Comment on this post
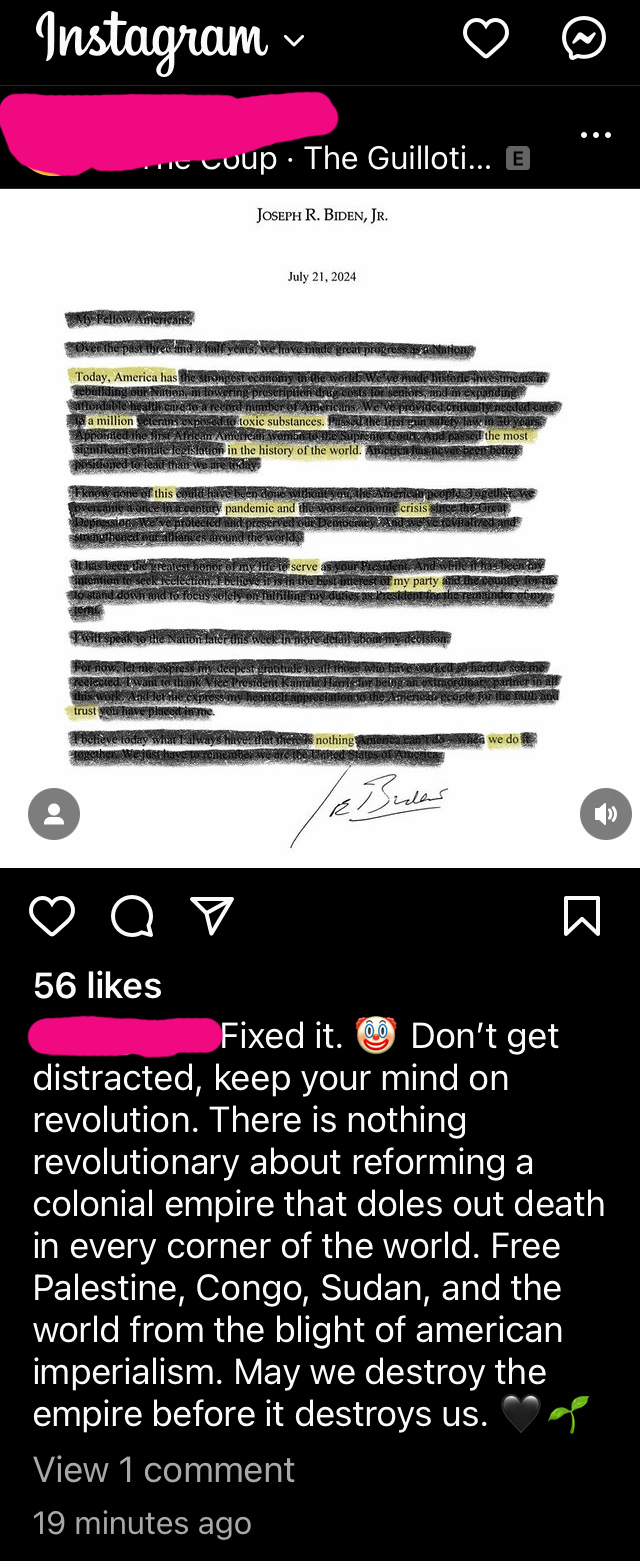The height and width of the screenshot is (1561, 640). [x=132, y=915]
